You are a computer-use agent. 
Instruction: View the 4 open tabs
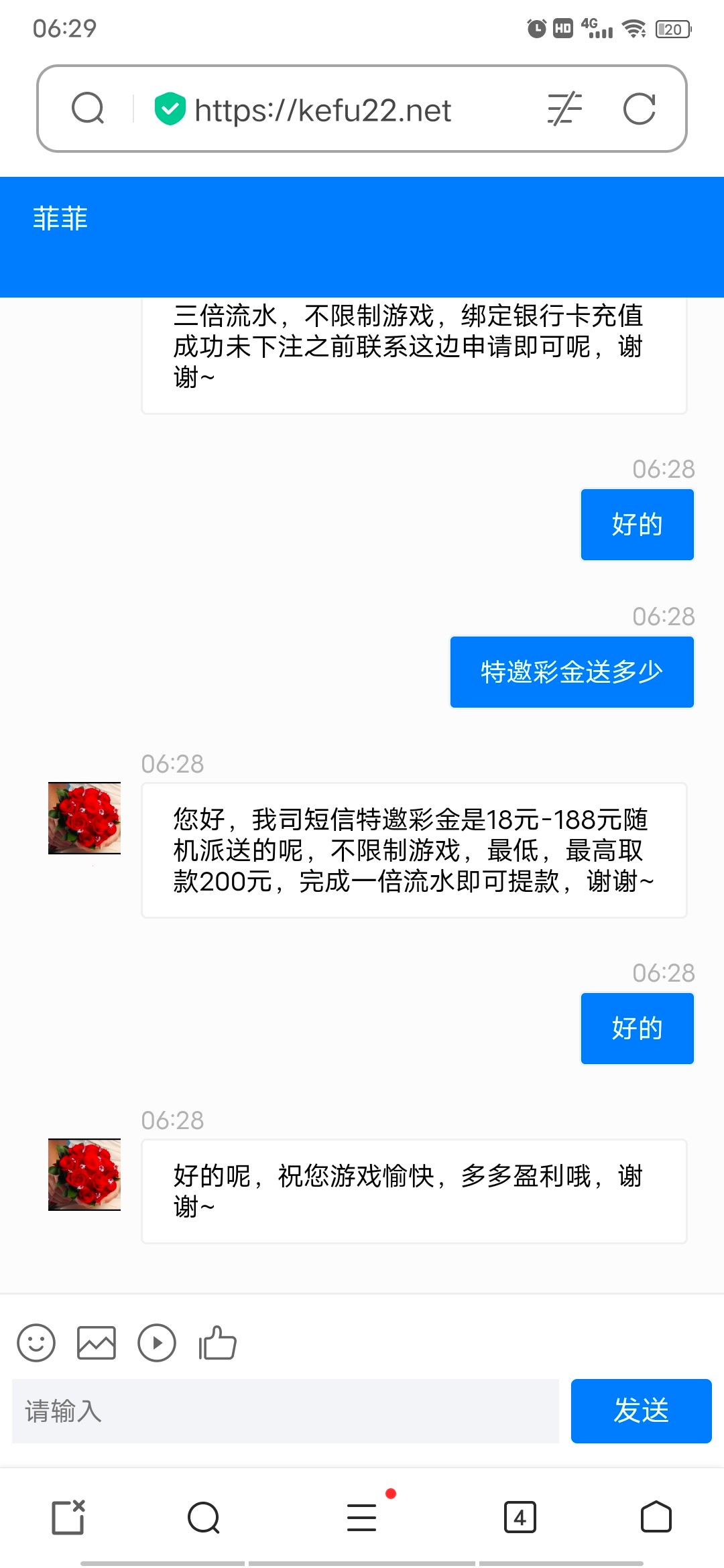520,1518
